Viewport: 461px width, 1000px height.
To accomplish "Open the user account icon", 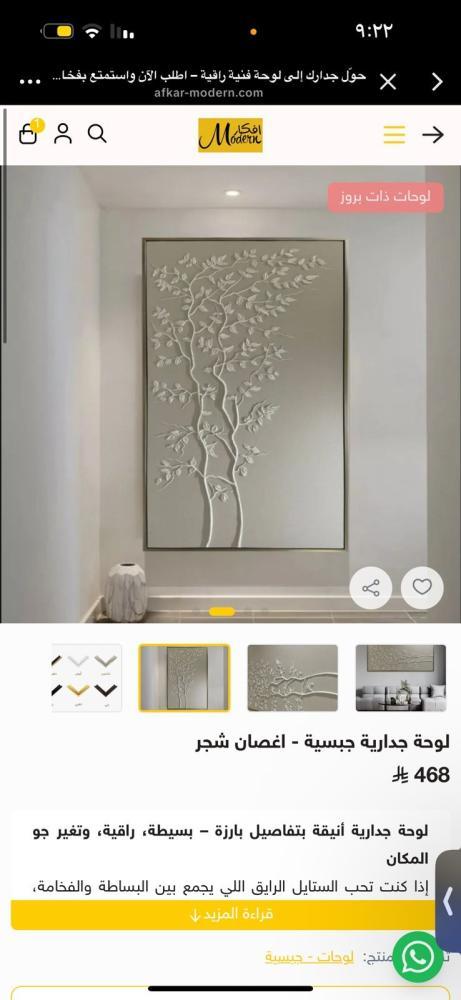I will pos(62,133).
